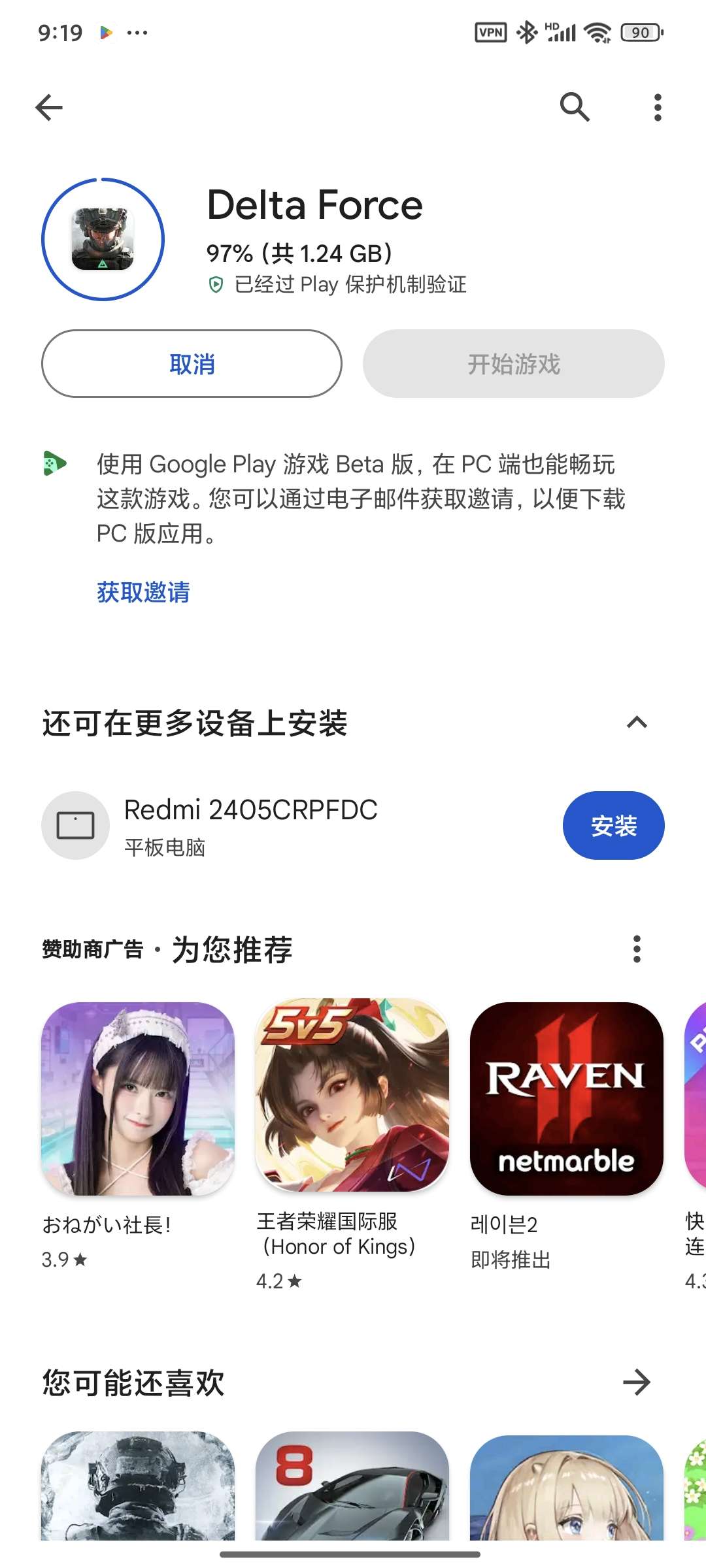Tap the 获取邀请 link
Image resolution: width=706 pixels, height=1568 pixels.
click(x=143, y=592)
